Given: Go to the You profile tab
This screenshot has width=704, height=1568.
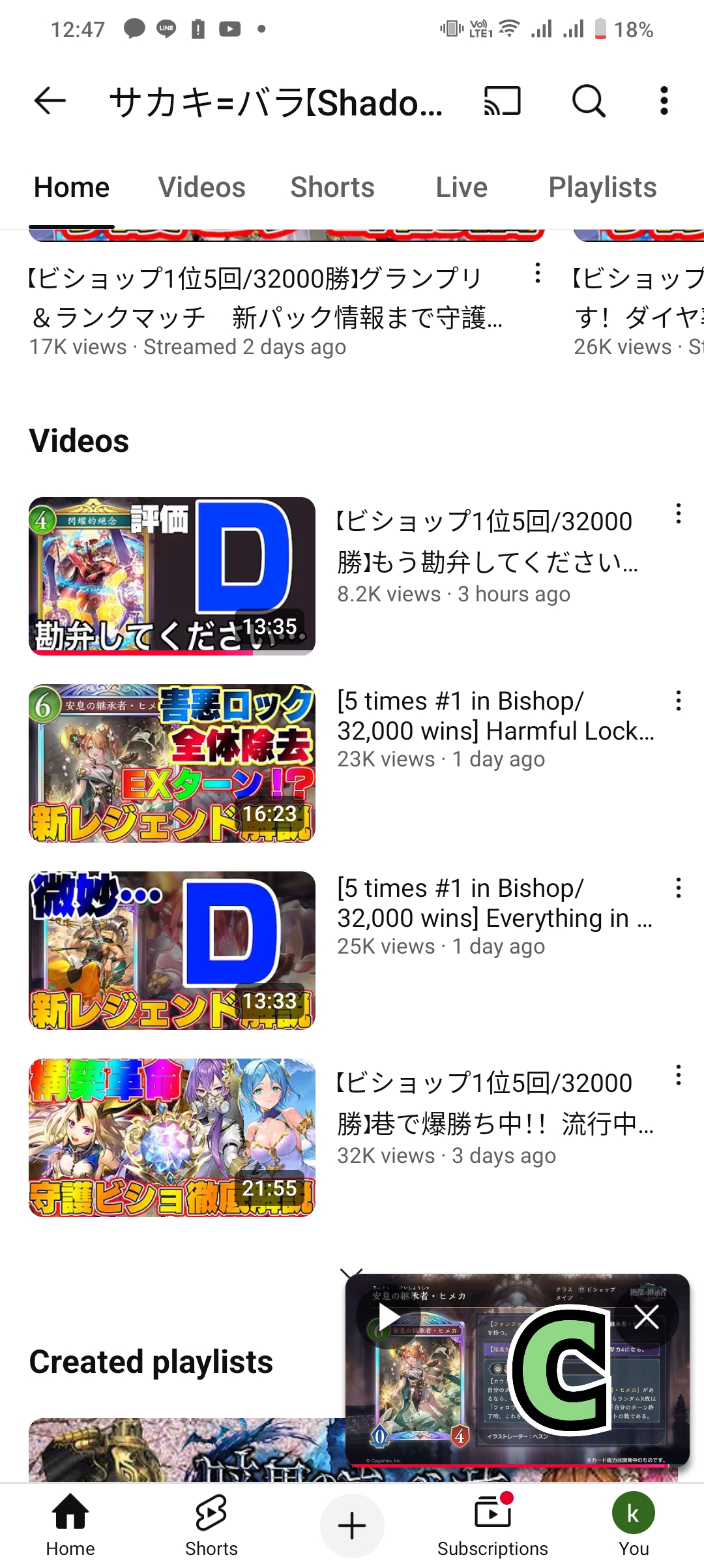Looking at the screenshot, I should click(633, 1525).
